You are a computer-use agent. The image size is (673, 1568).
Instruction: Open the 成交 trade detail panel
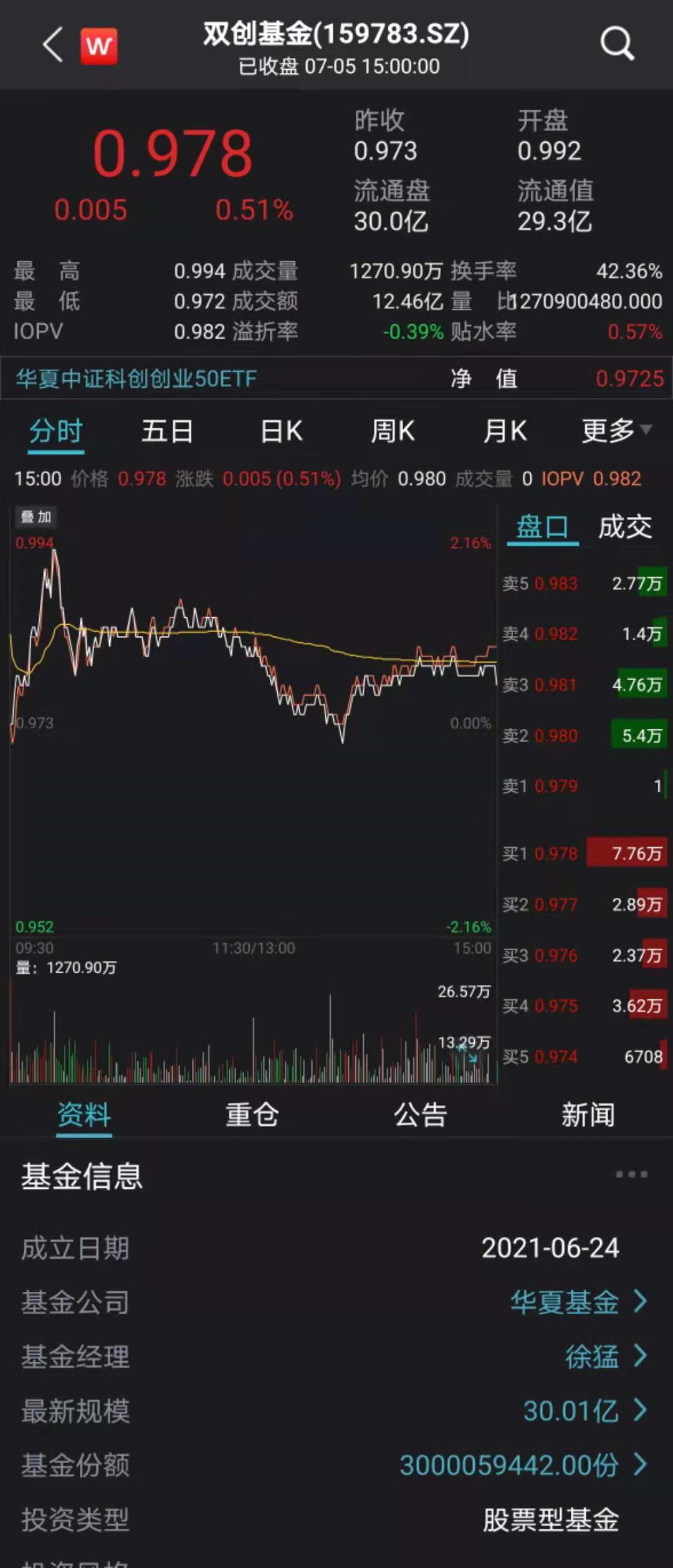(628, 526)
